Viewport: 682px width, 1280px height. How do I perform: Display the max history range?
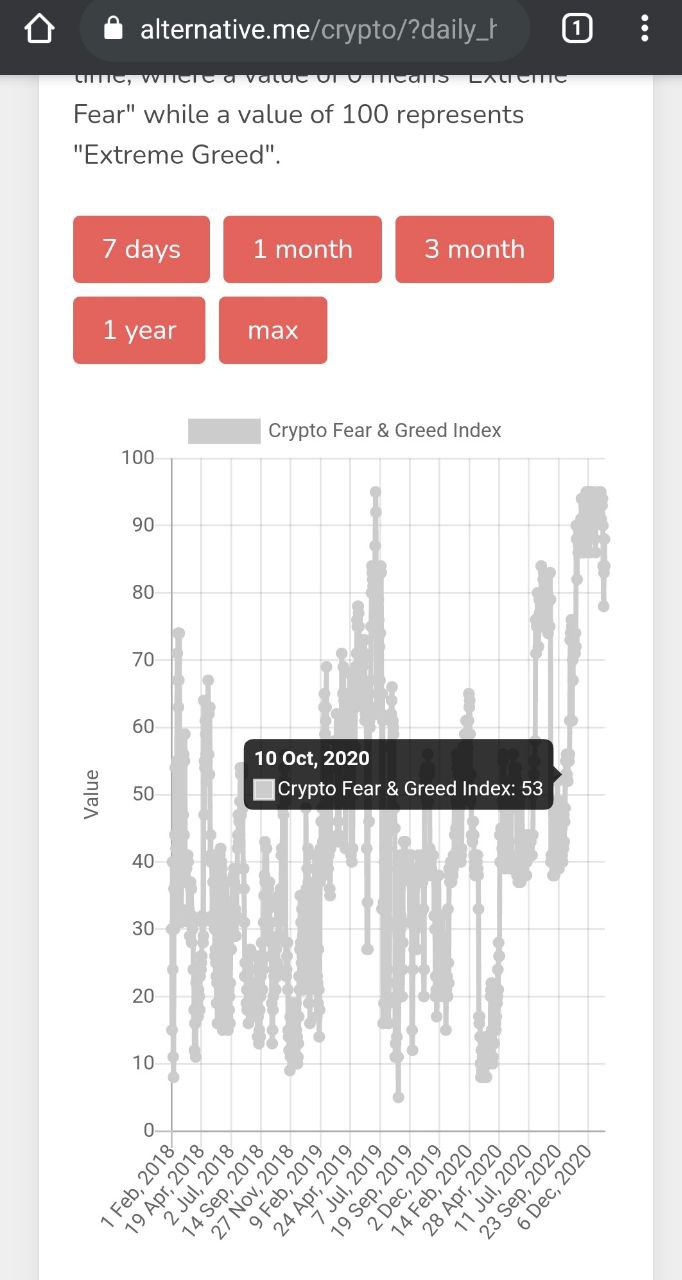pos(273,330)
